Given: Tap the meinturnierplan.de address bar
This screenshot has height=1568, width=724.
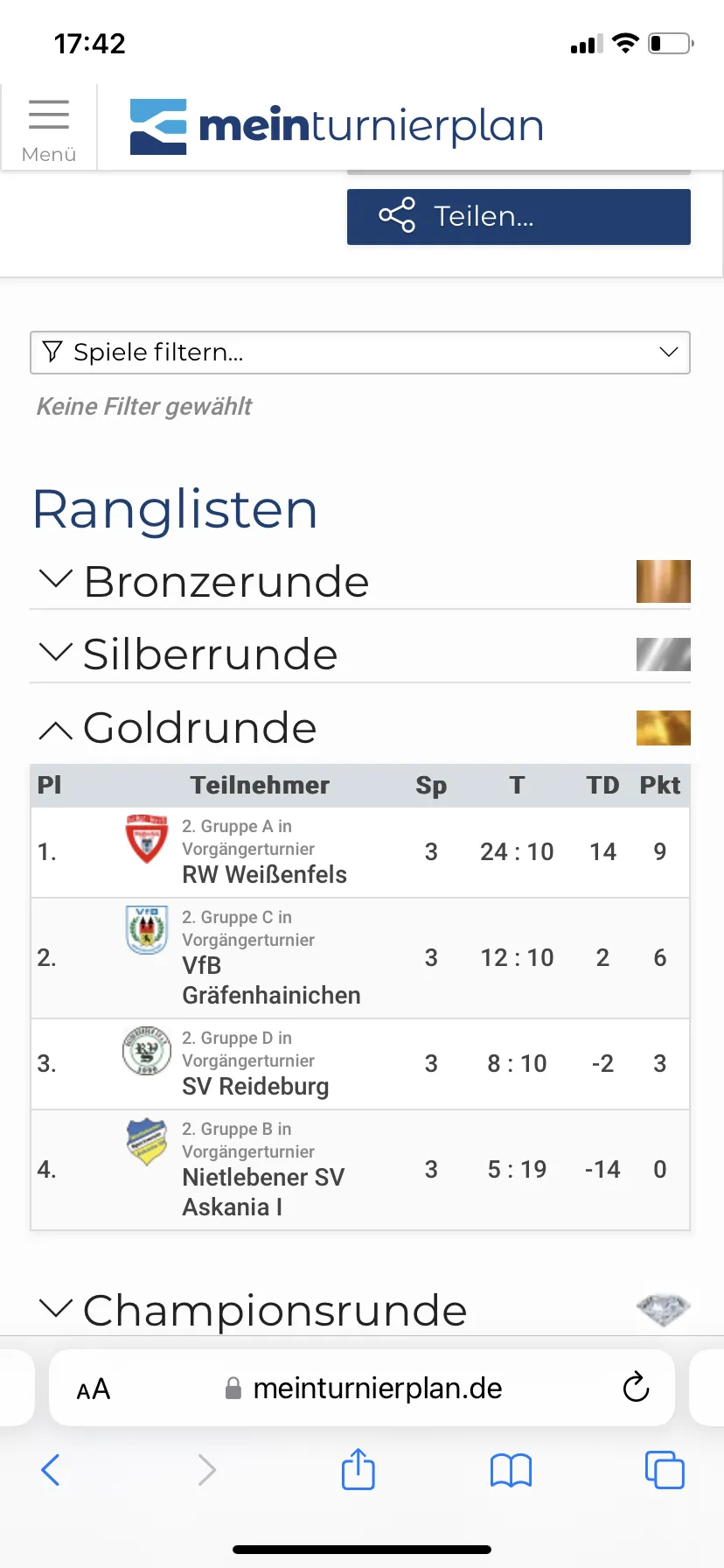Looking at the screenshot, I should click(362, 1388).
